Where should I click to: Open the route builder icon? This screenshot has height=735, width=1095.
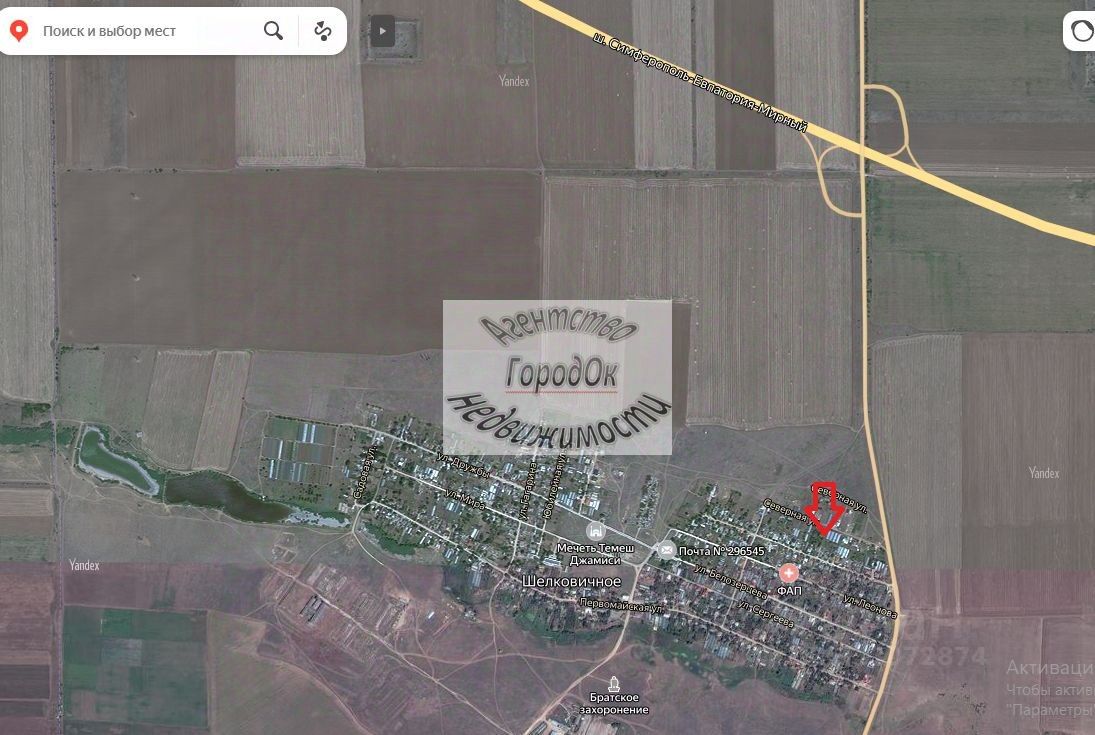tap(322, 31)
